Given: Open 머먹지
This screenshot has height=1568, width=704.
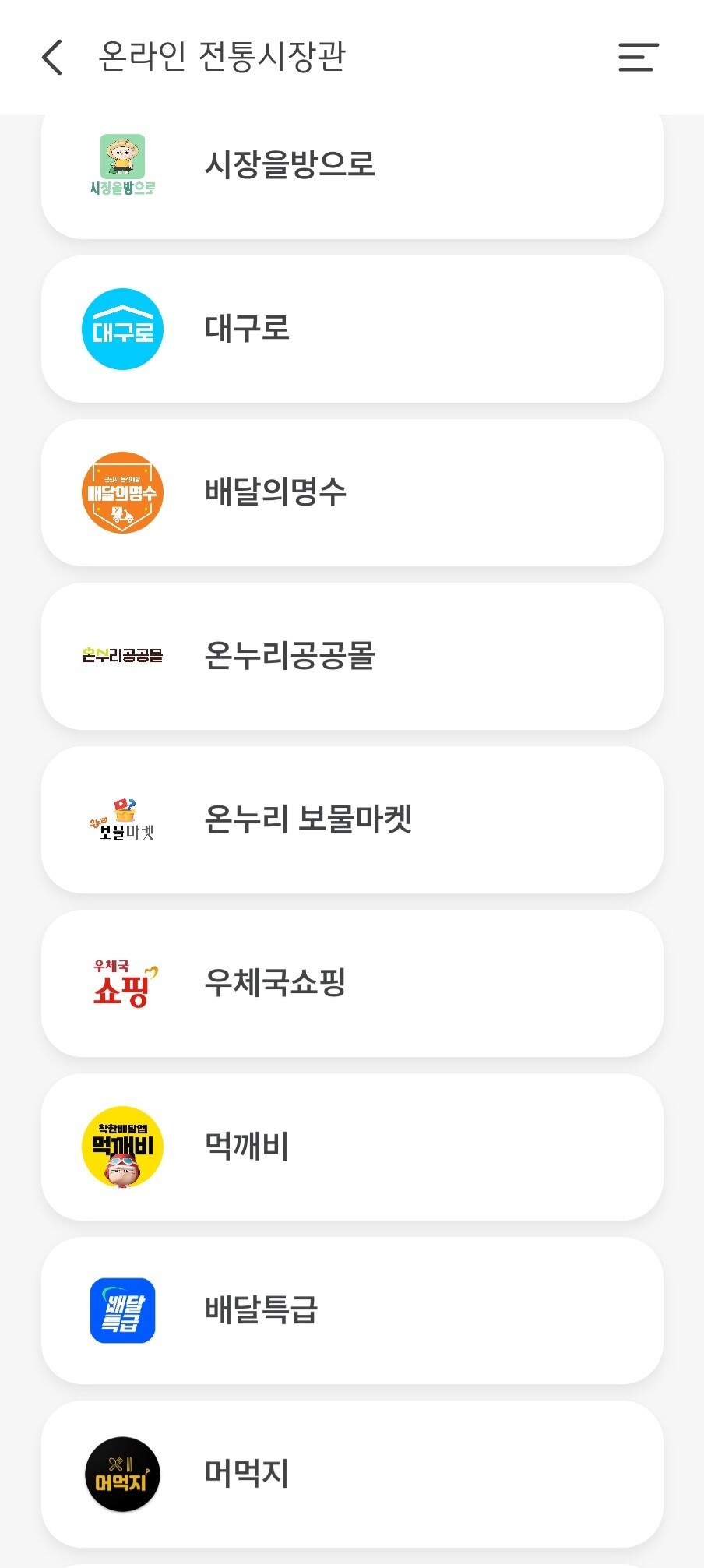Looking at the screenshot, I should [352, 1475].
